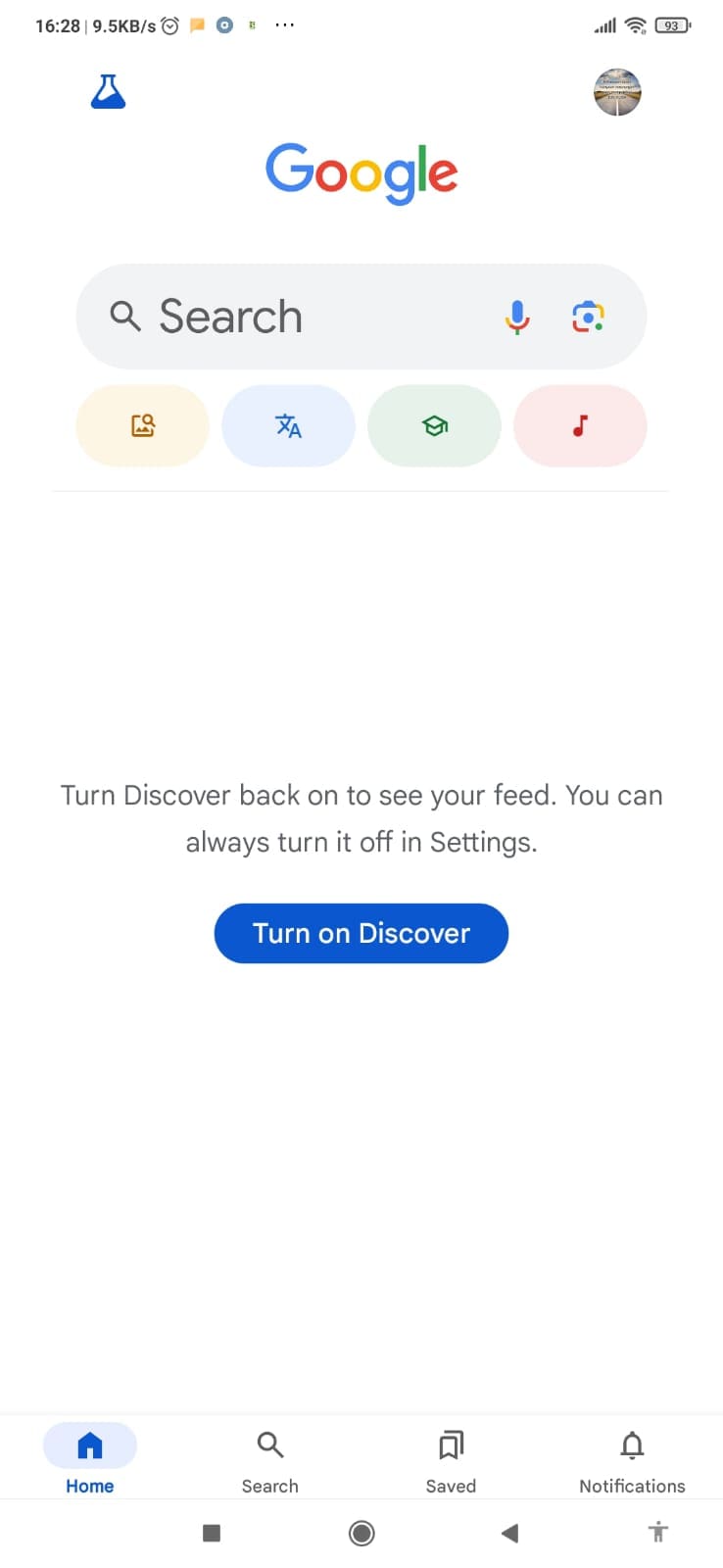Viewport: 723px width, 1568px height.
Task: Open Google Labs via the flask icon
Action: click(x=108, y=91)
